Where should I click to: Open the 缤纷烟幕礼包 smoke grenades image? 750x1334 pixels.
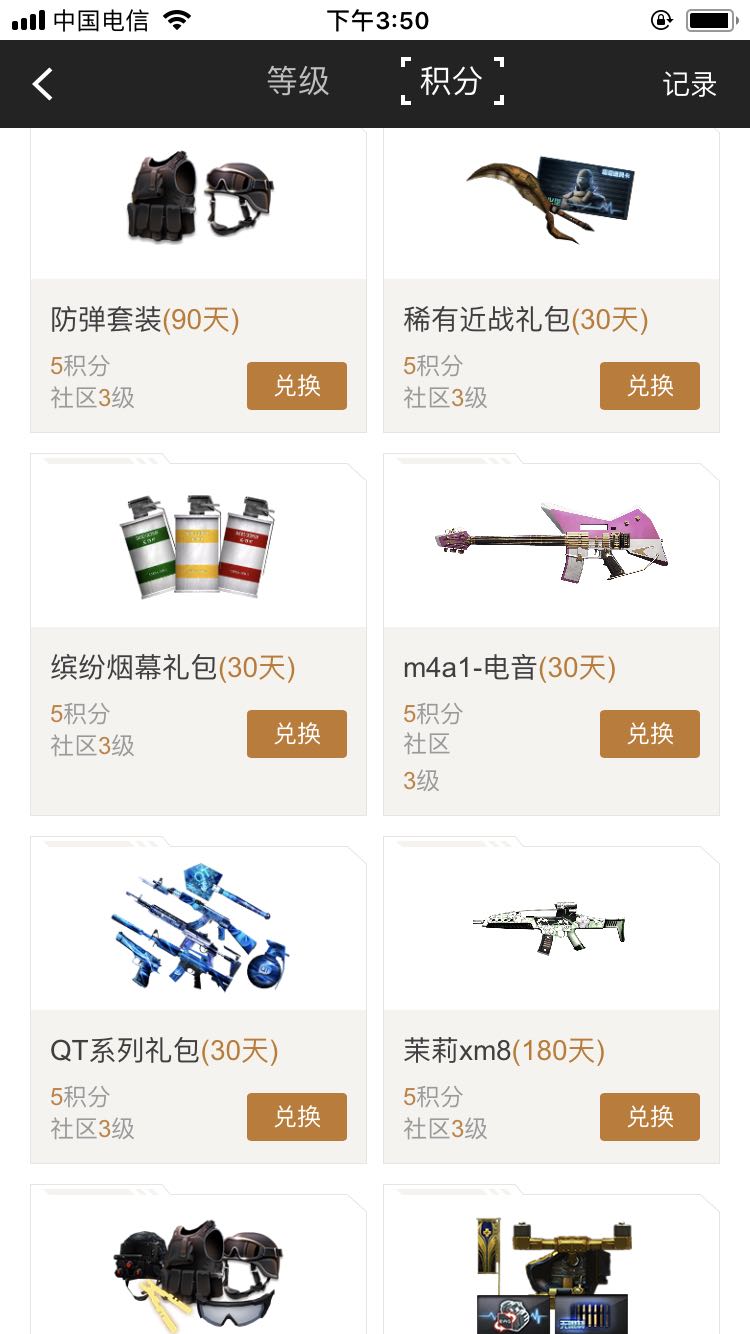199,546
